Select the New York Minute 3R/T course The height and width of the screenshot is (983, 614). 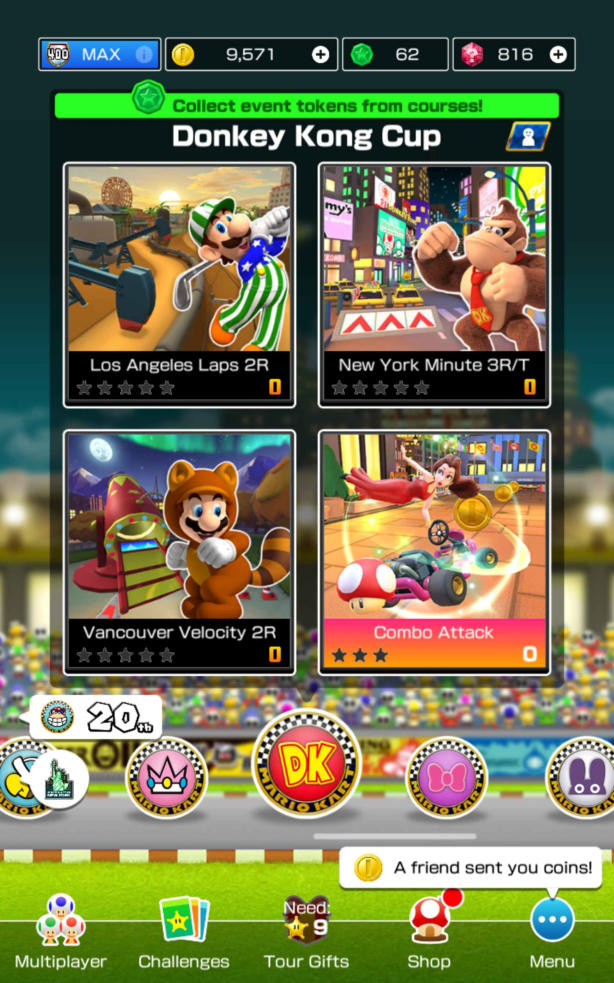tap(434, 284)
